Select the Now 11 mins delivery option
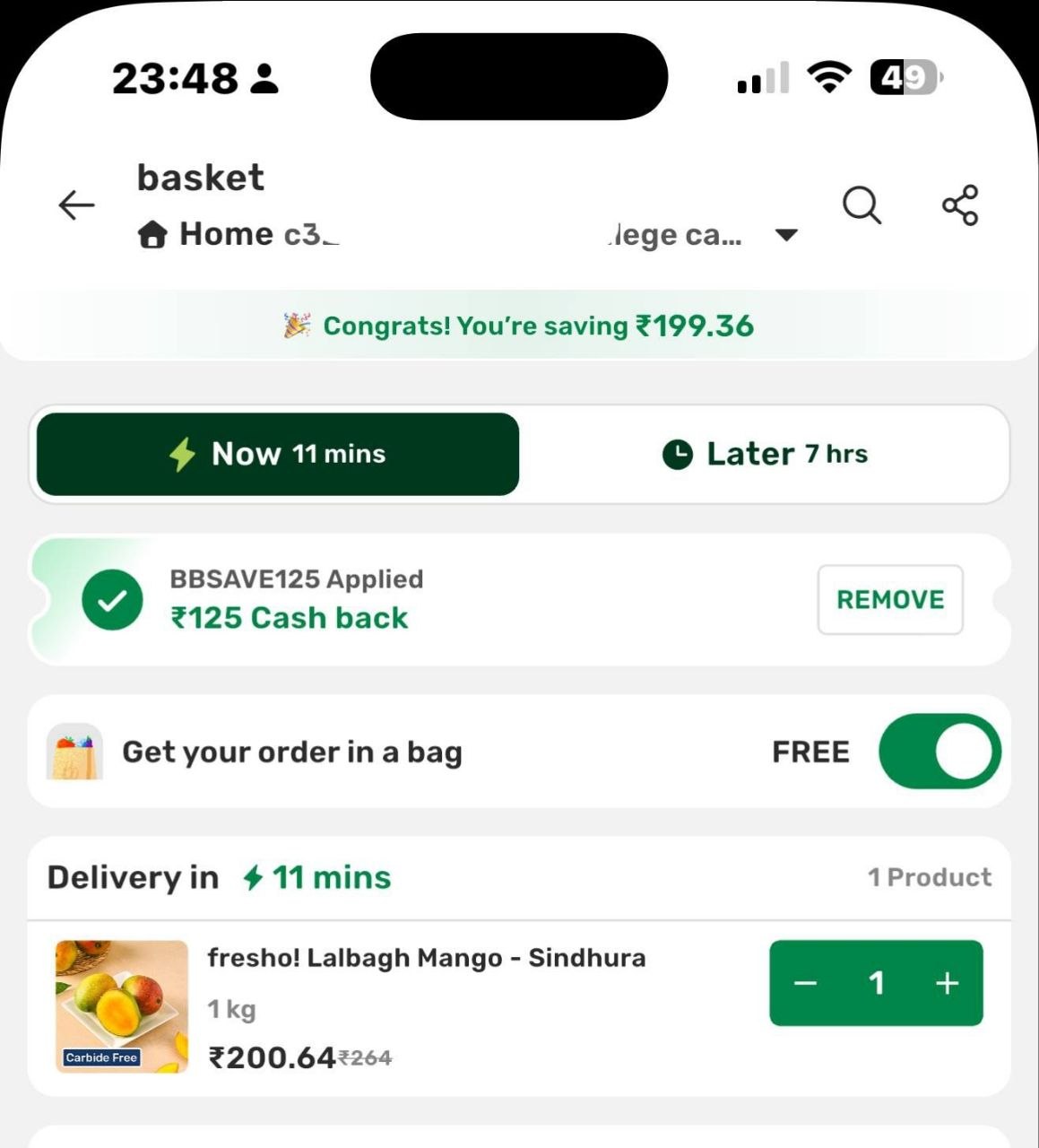 [x=278, y=454]
